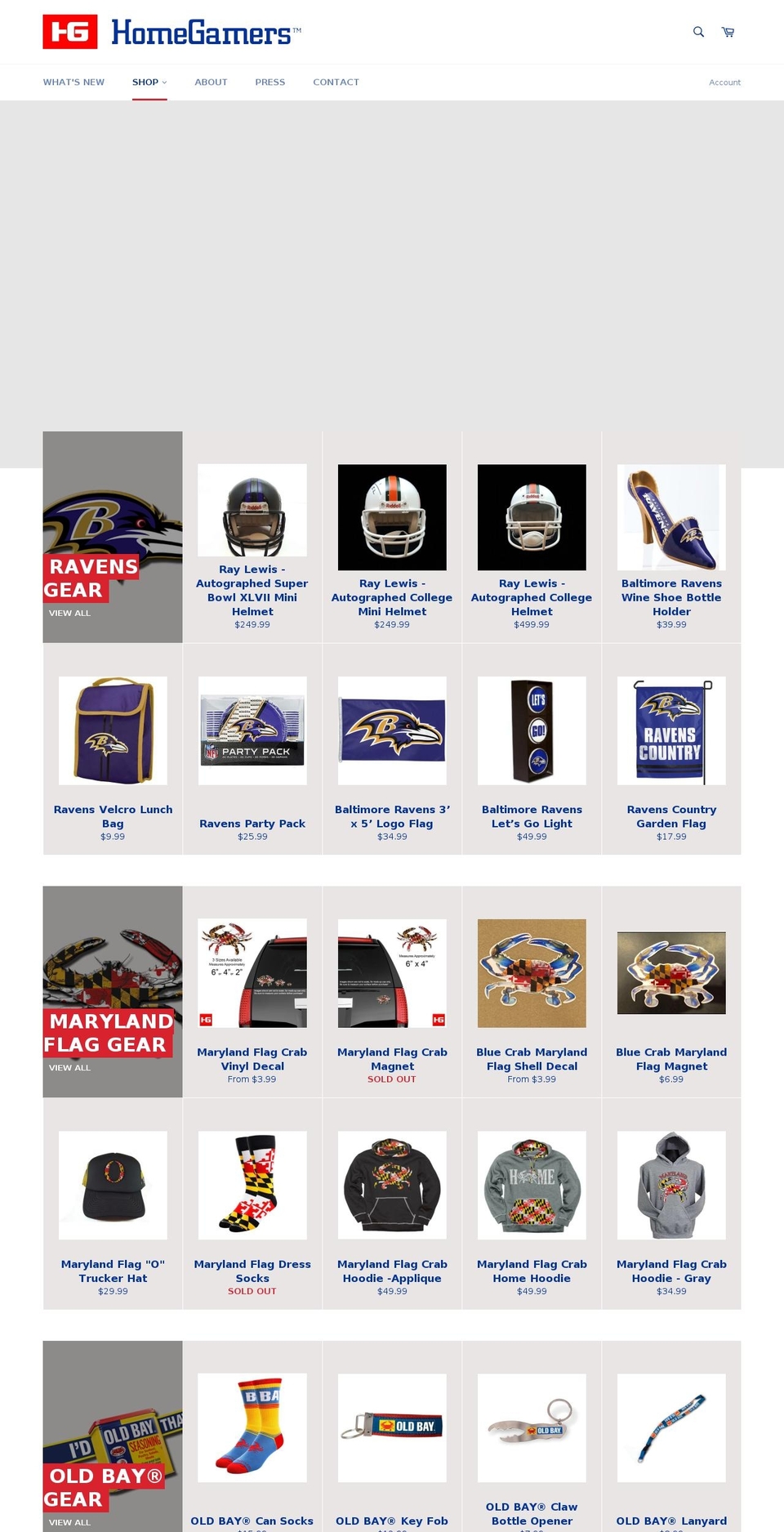Open the About page
The image size is (784, 1532).
(x=211, y=83)
